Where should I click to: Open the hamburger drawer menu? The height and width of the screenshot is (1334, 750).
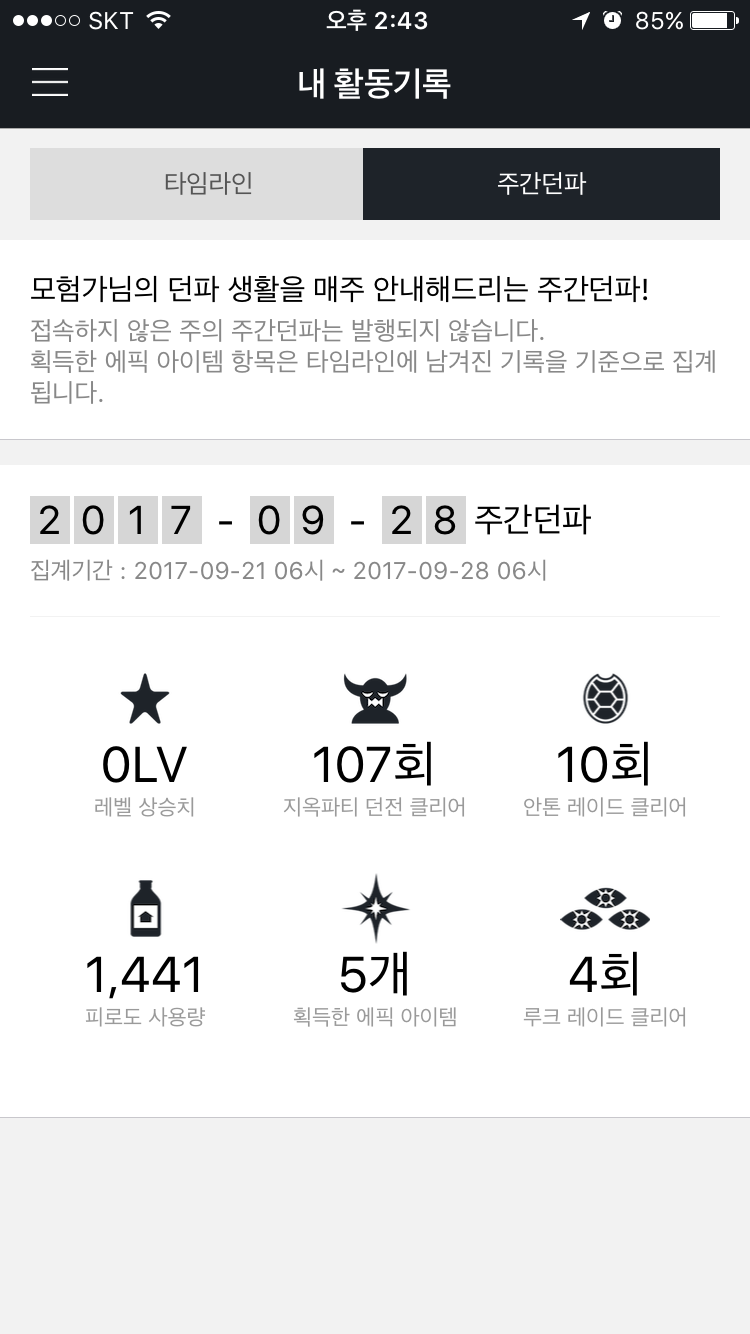50,82
